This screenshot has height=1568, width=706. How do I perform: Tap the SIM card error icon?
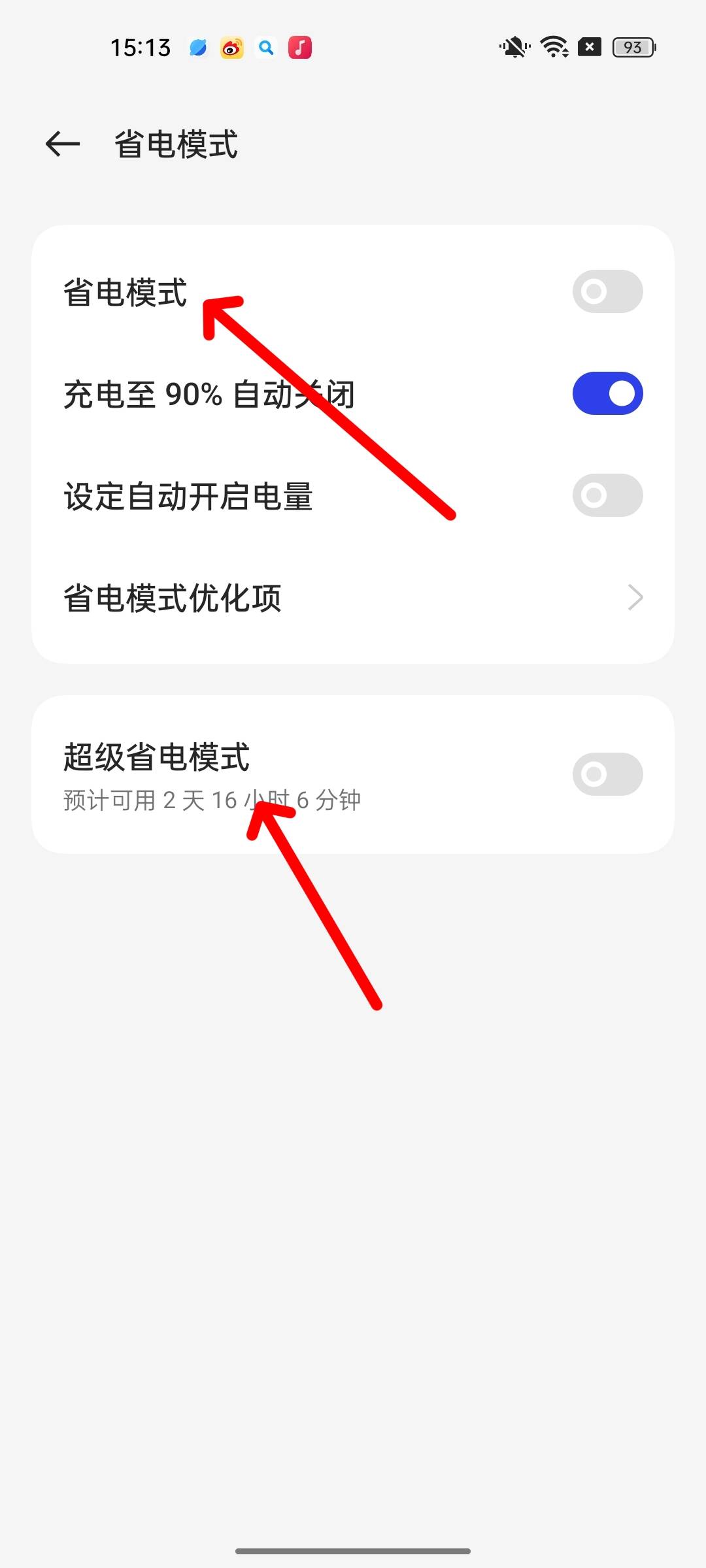click(589, 47)
